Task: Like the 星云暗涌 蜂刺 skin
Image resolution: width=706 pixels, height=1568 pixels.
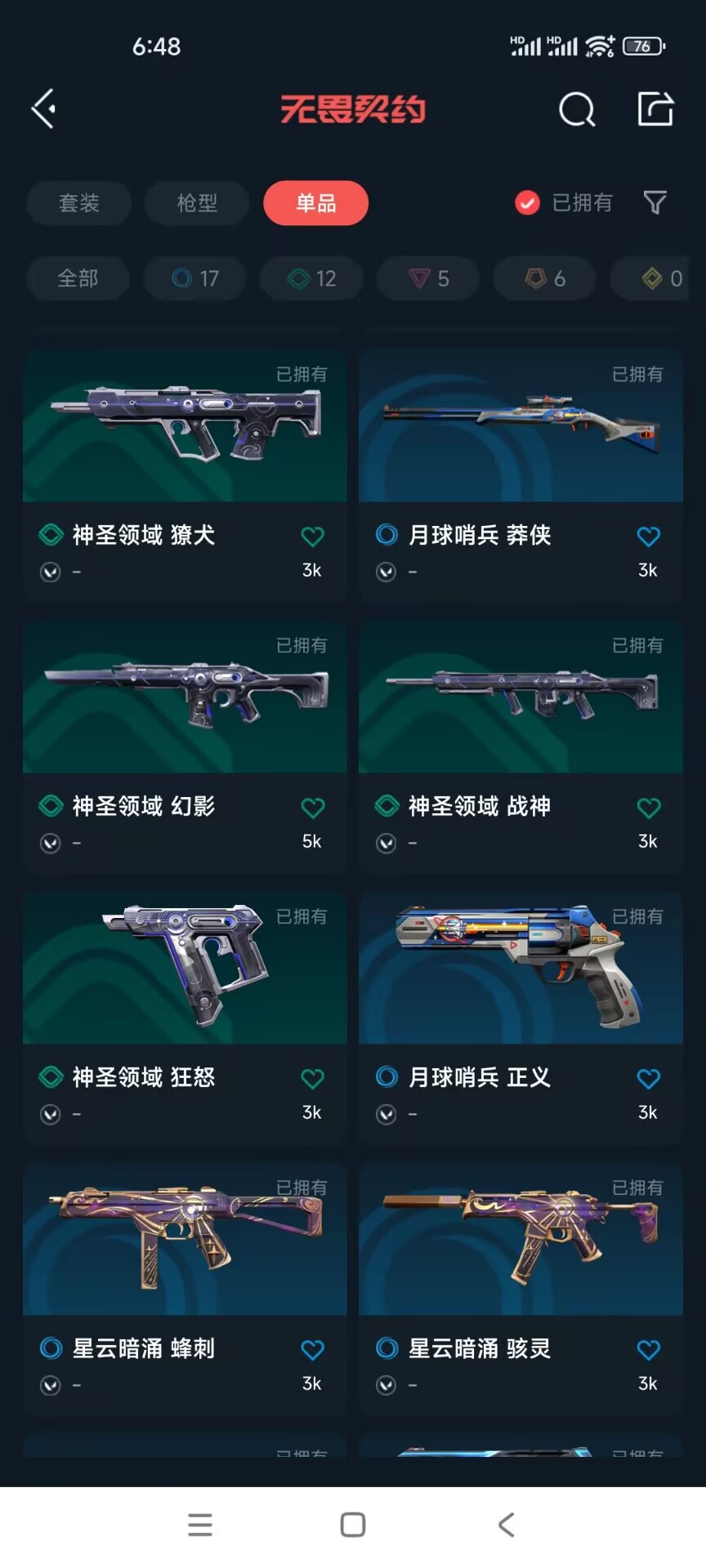Action: [x=312, y=1350]
